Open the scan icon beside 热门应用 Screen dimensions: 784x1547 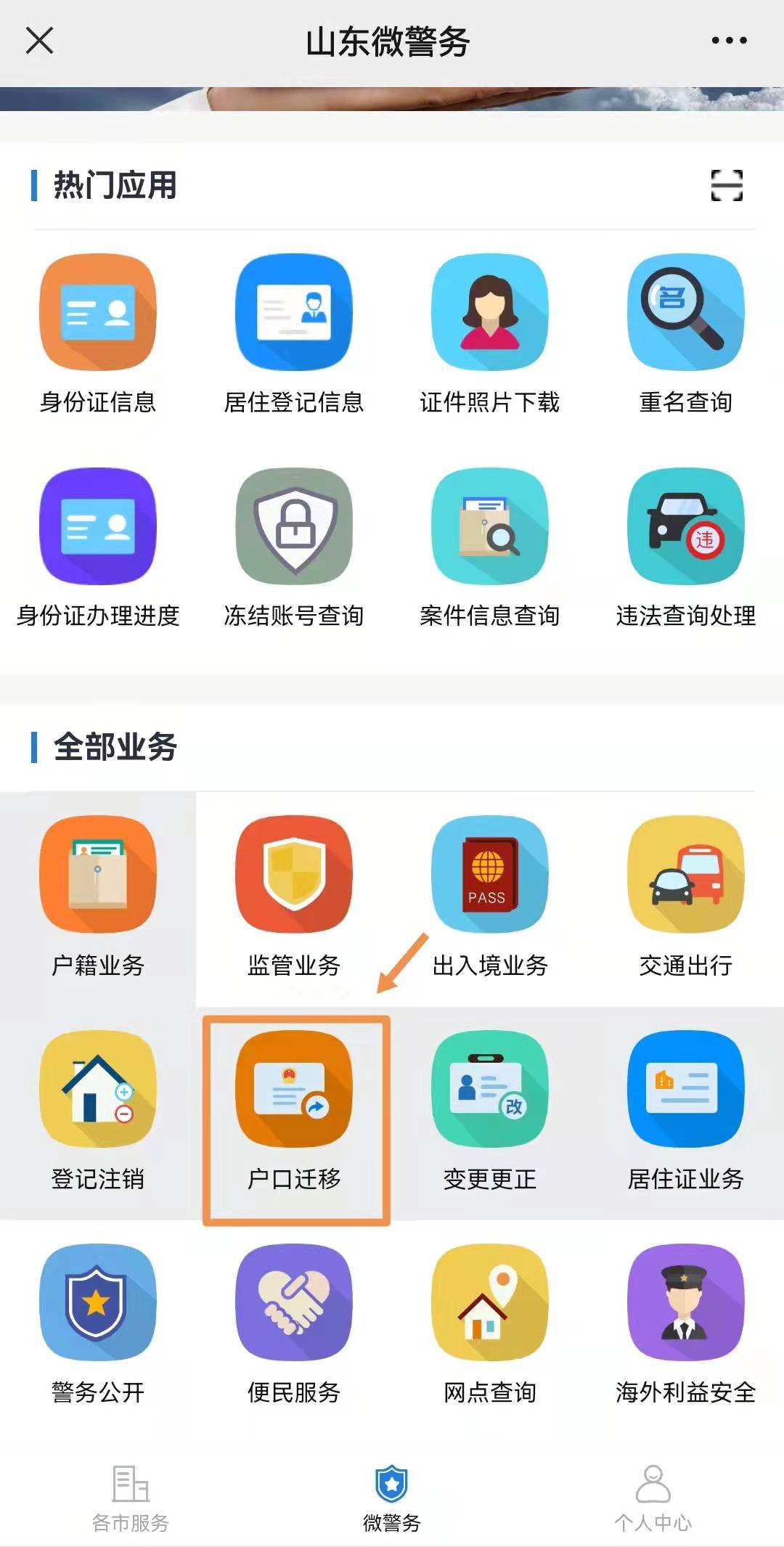click(727, 185)
